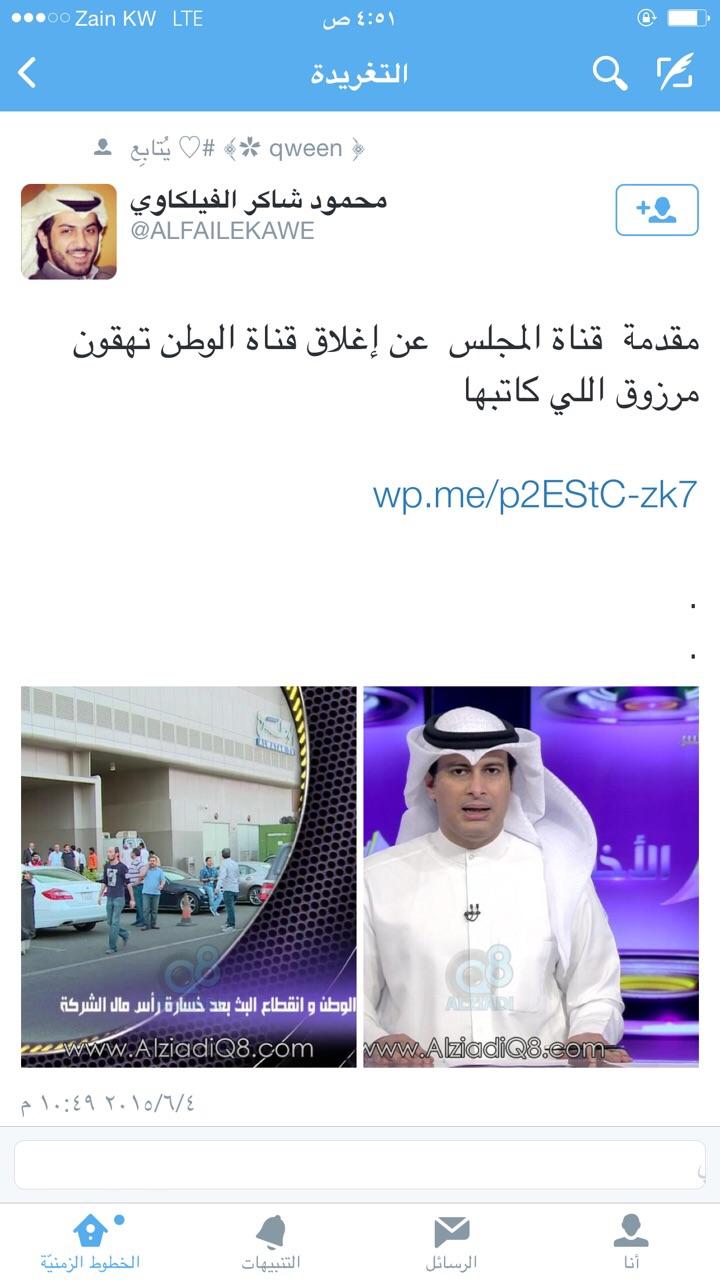
Task: Compose a new tweet
Action: [675, 73]
